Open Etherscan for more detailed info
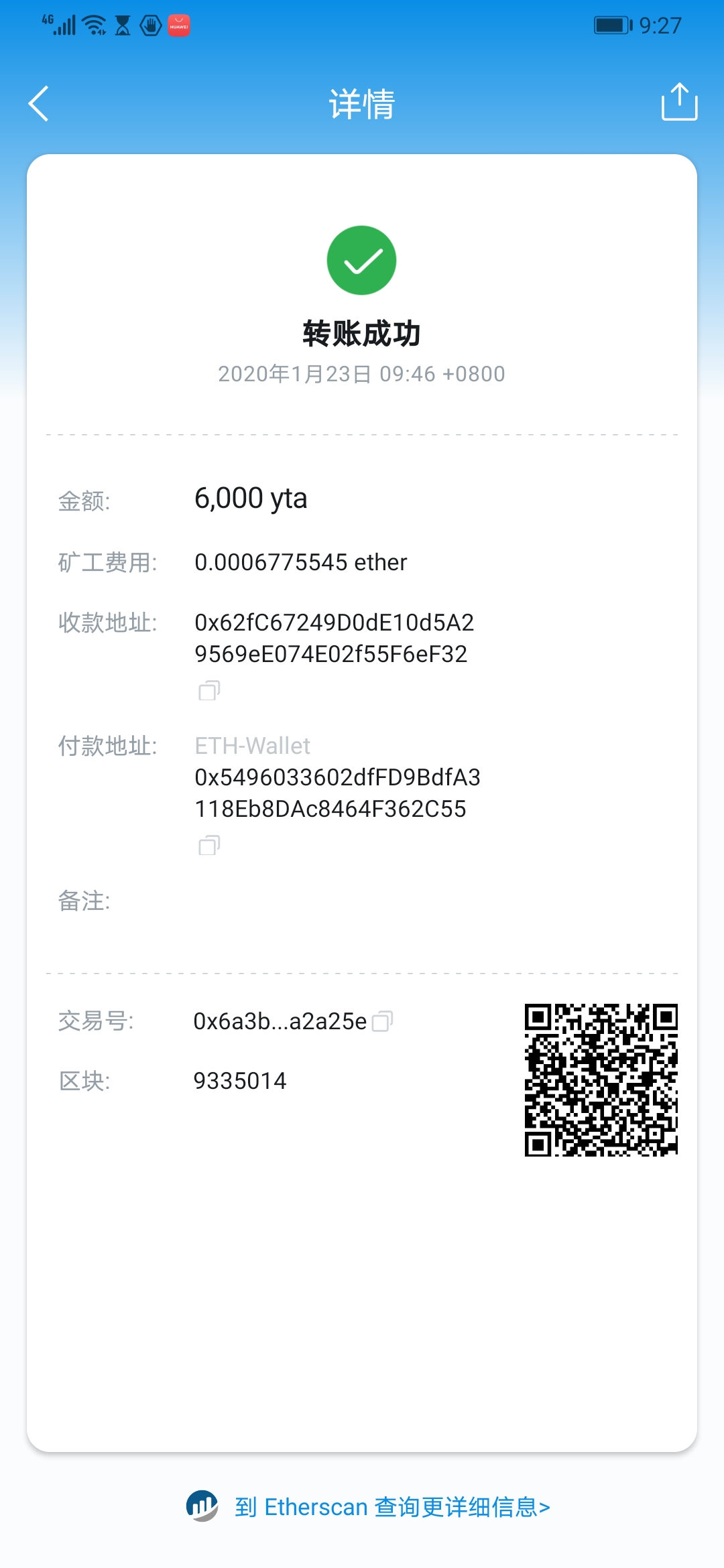The image size is (724, 1568). coord(368,1507)
